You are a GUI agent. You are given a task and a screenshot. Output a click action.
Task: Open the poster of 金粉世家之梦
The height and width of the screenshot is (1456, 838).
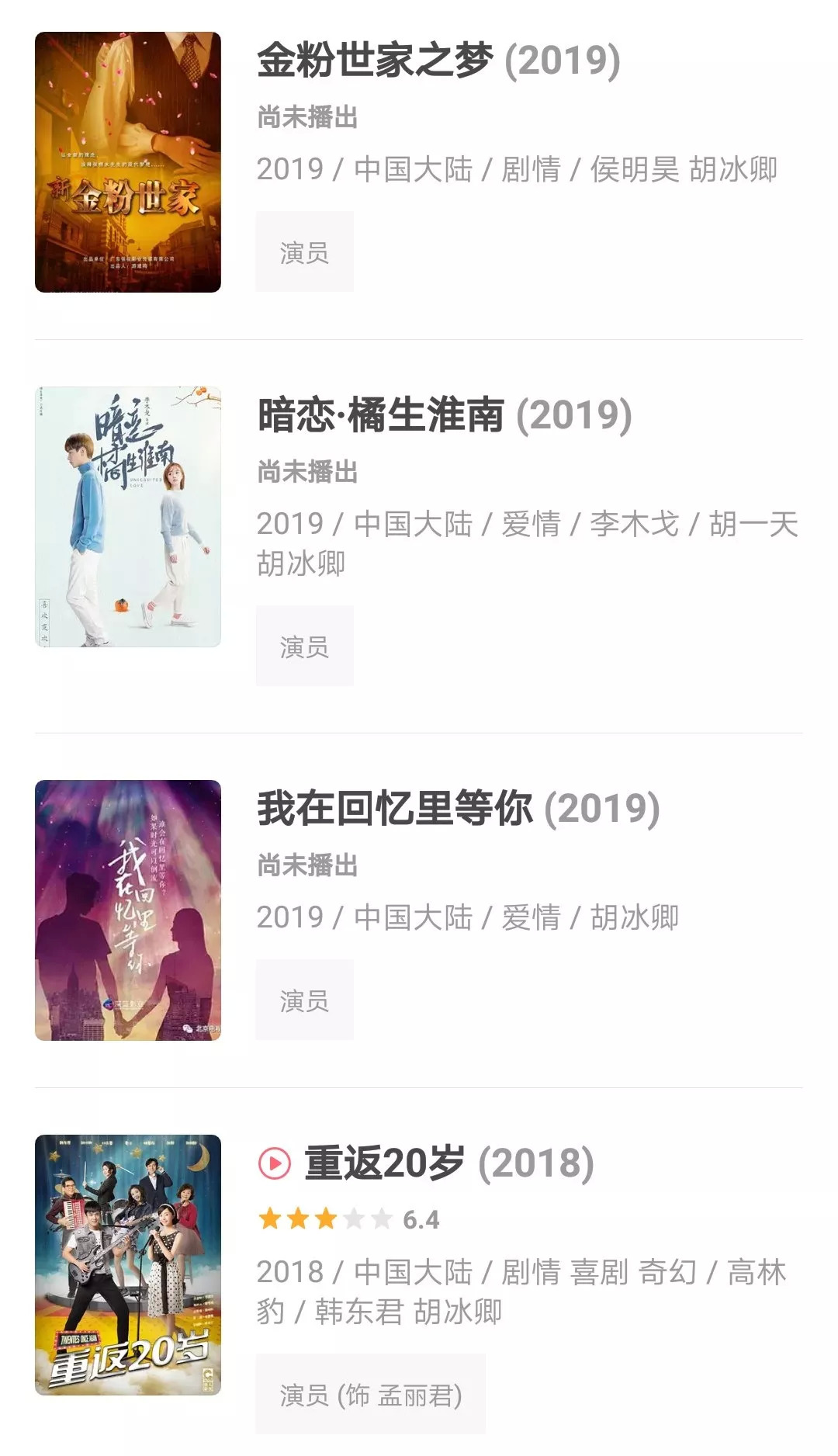coord(128,162)
